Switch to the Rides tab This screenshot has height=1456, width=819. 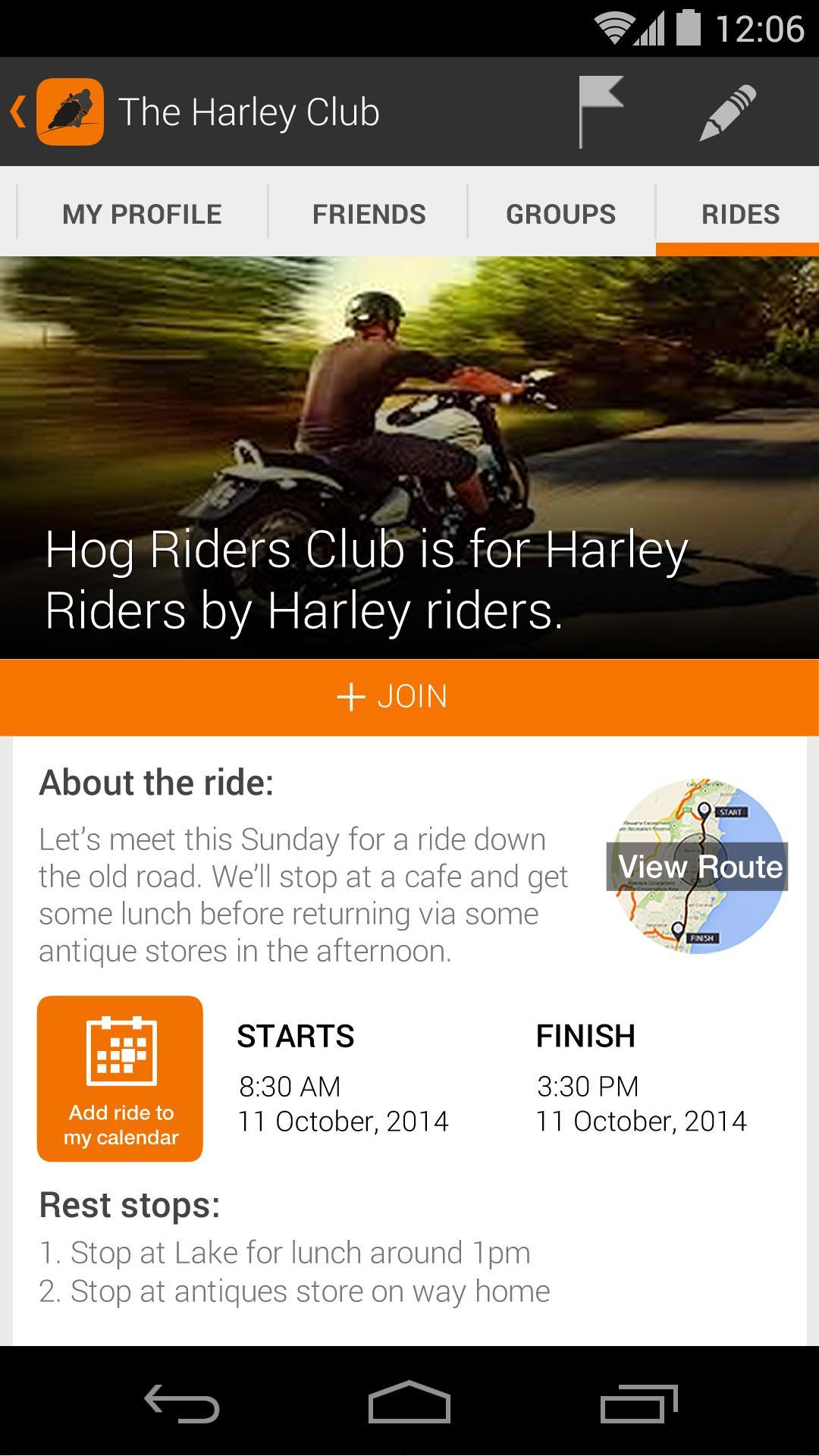[739, 214]
